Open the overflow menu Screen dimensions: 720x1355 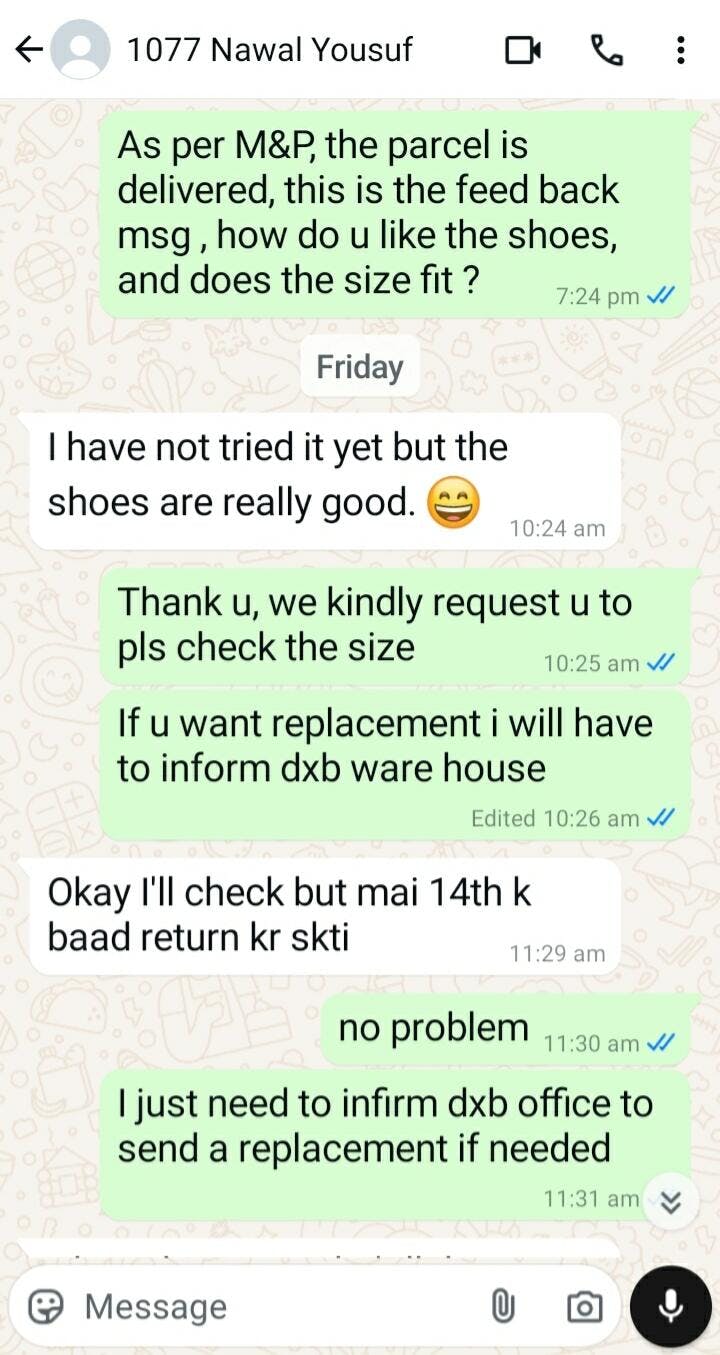click(x=680, y=49)
